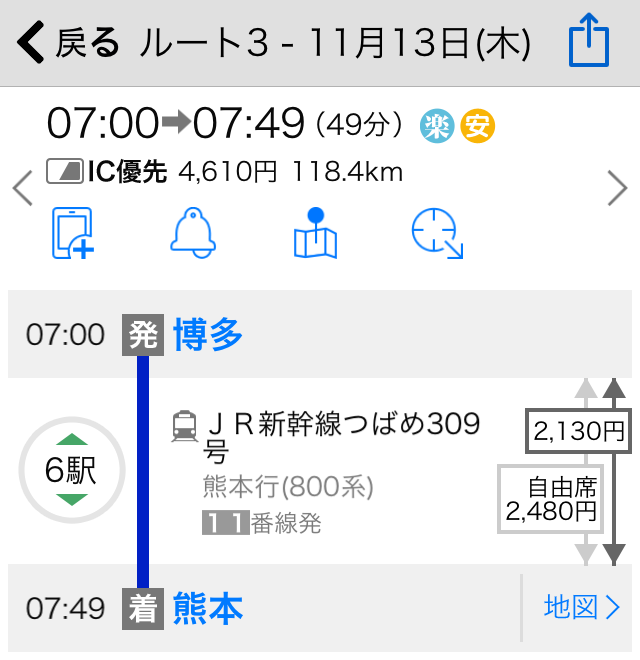Expand the 6駅 intermediate stops

[x=69, y=470]
